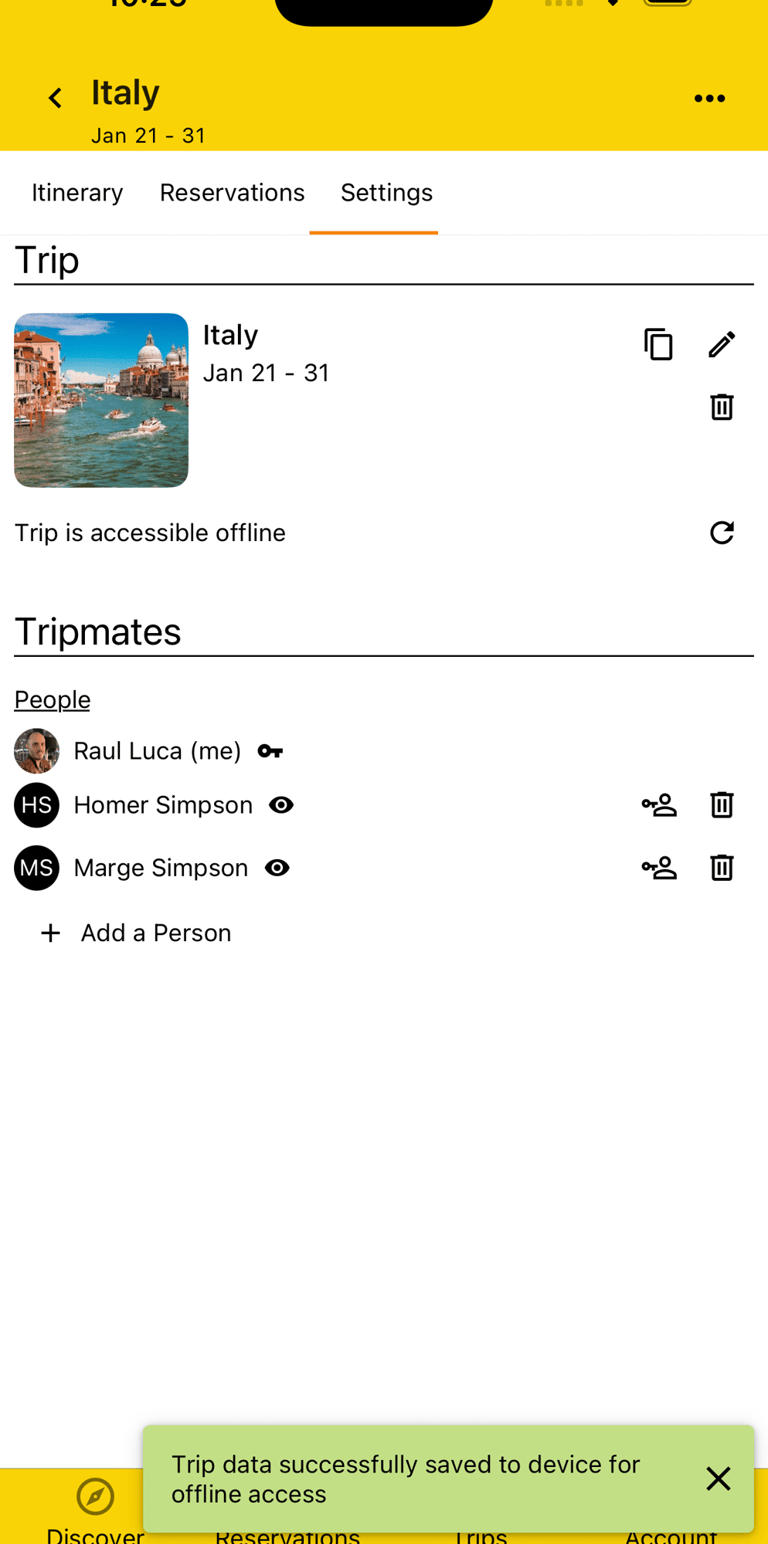Open Discover via the compass icon
768x1544 pixels.
point(94,1497)
